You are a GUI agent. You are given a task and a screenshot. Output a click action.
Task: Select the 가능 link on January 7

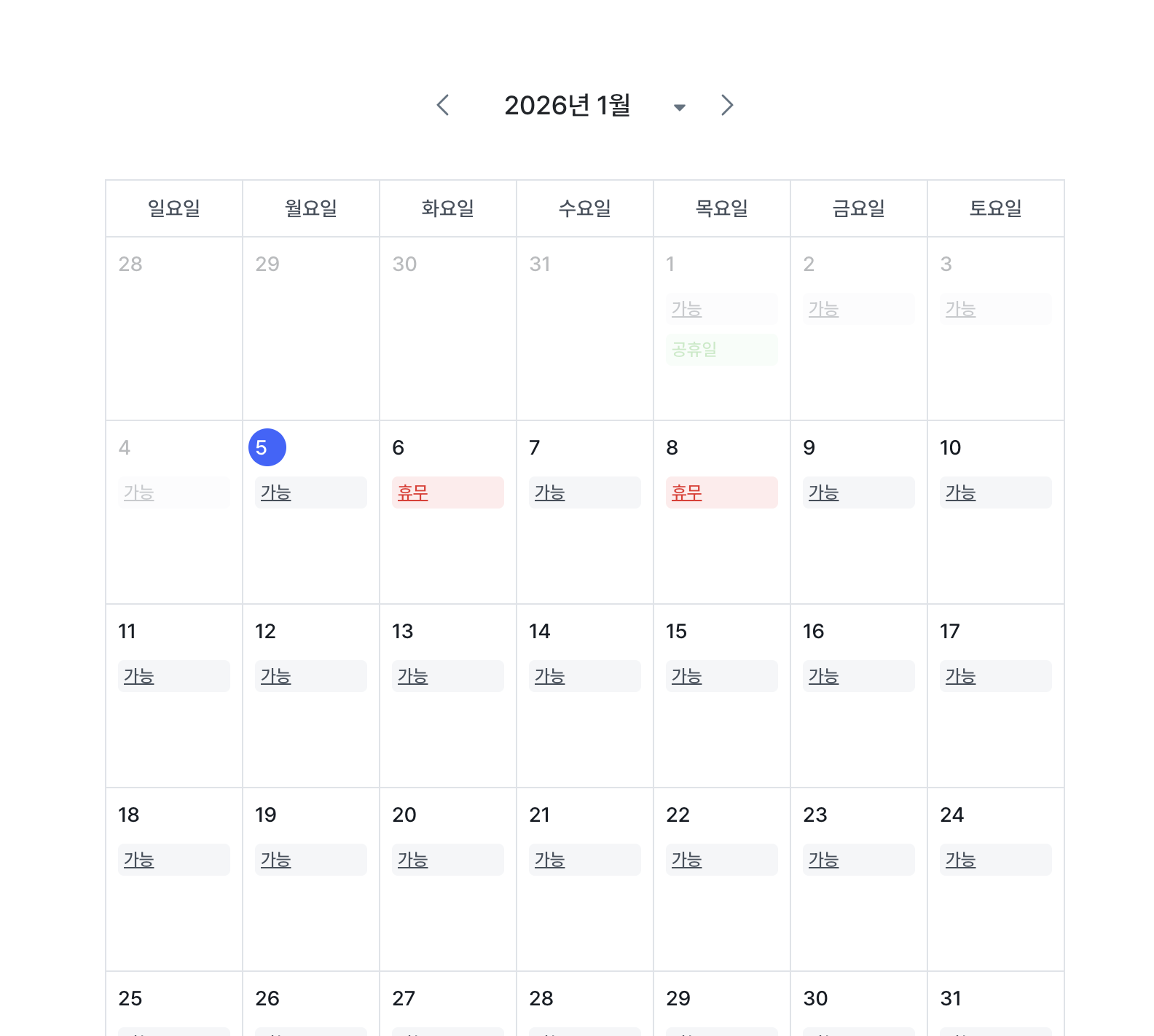click(x=550, y=493)
